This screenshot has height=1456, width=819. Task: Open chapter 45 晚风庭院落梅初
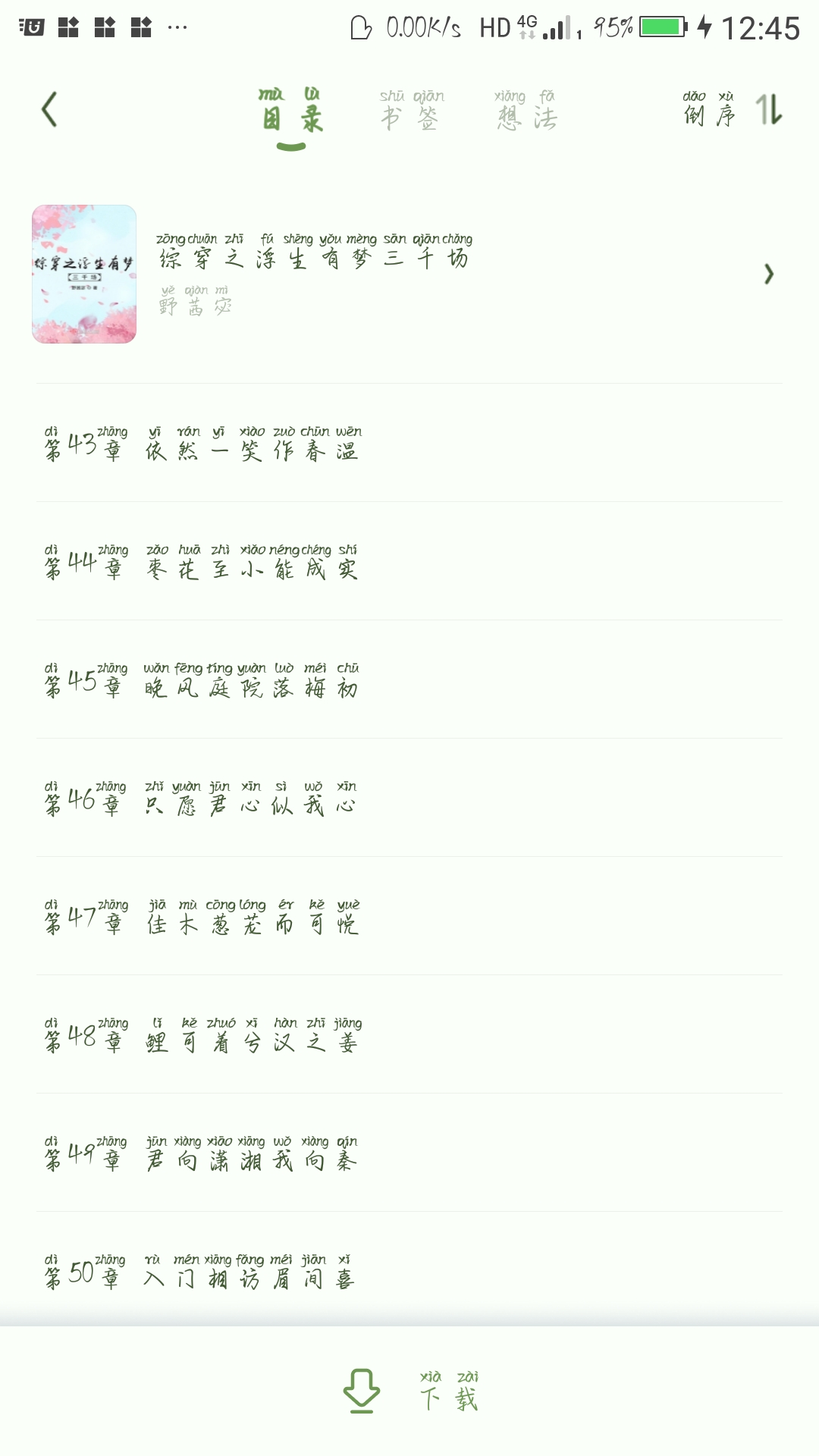(x=409, y=680)
